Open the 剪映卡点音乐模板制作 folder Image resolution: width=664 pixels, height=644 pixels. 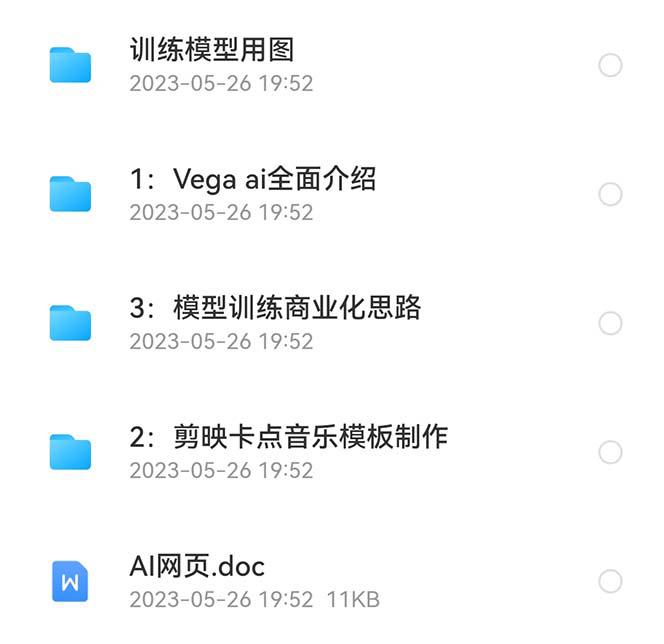288,437
